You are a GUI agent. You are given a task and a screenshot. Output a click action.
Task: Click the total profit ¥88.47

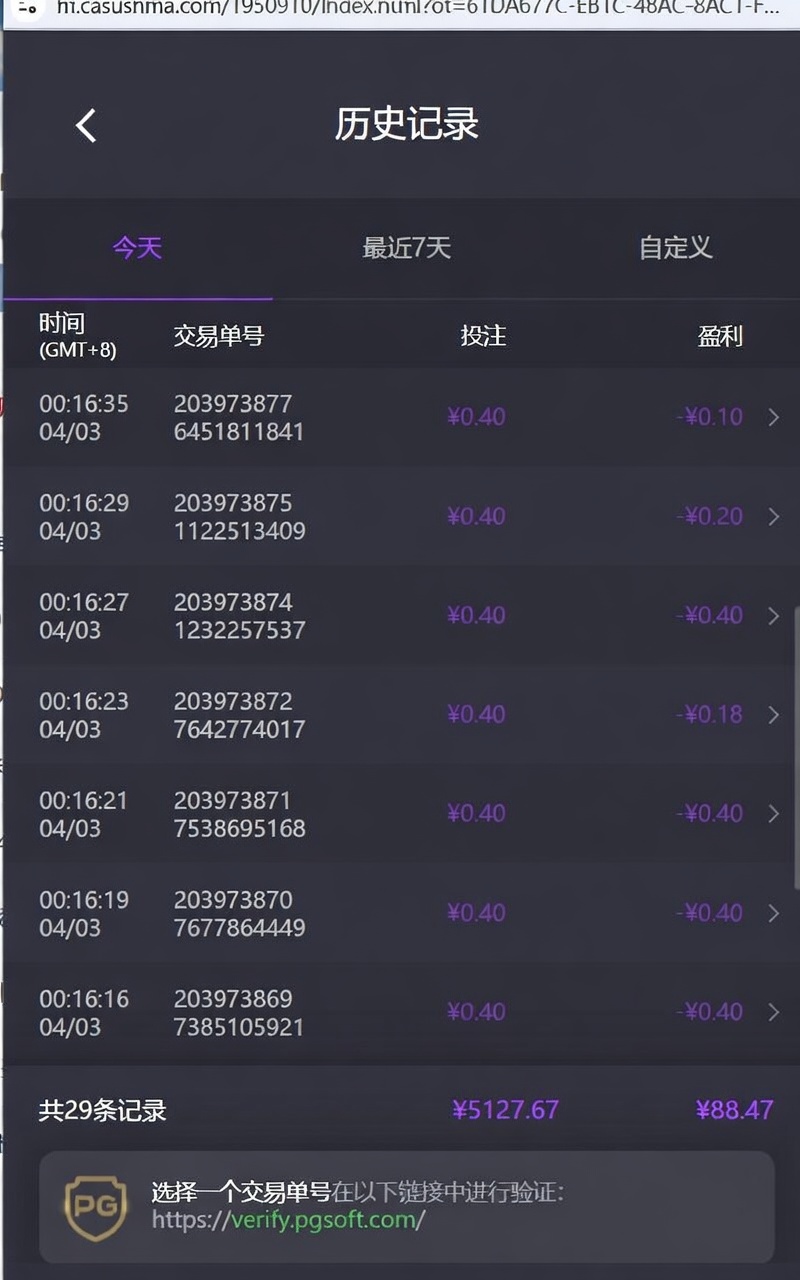[735, 1110]
